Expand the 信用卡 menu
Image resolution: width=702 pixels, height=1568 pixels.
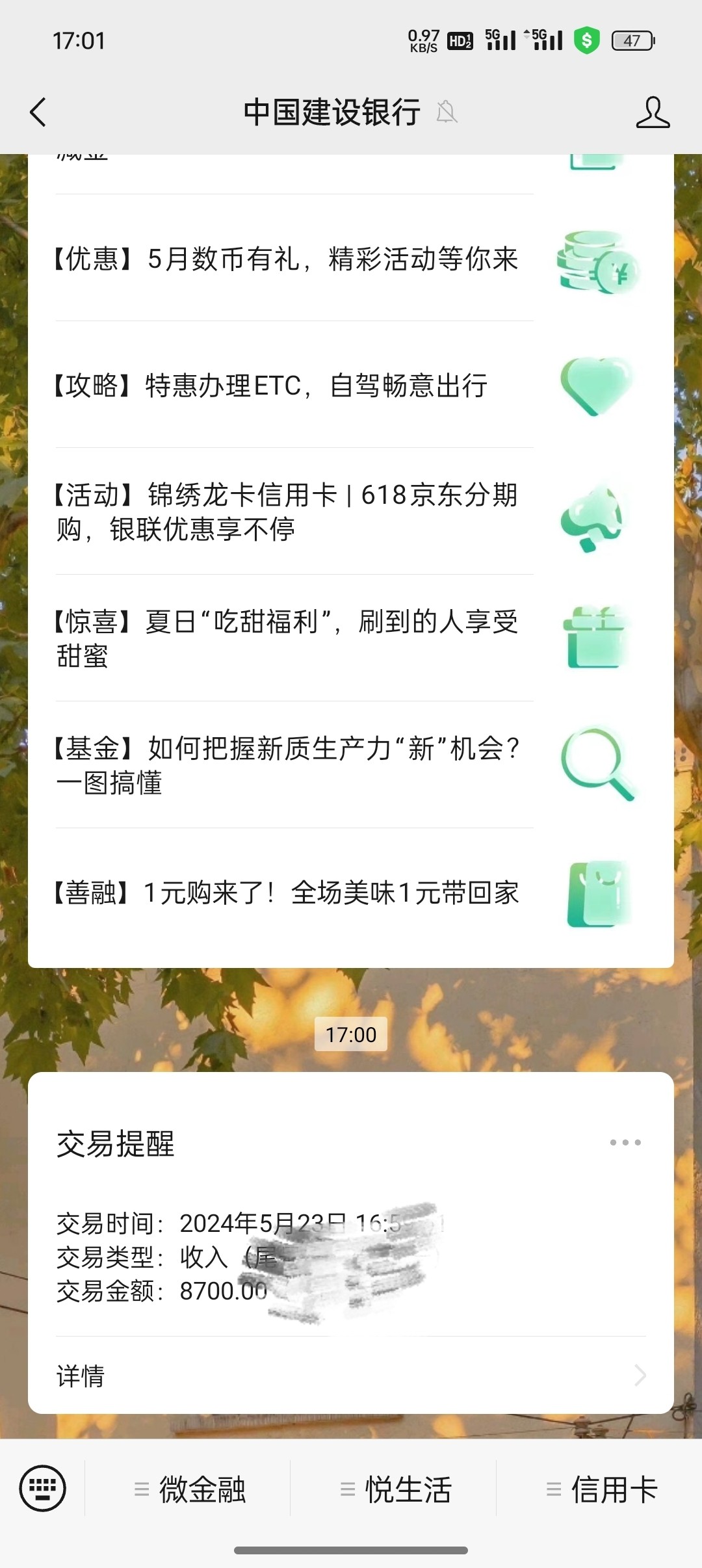pyautogui.click(x=601, y=1489)
